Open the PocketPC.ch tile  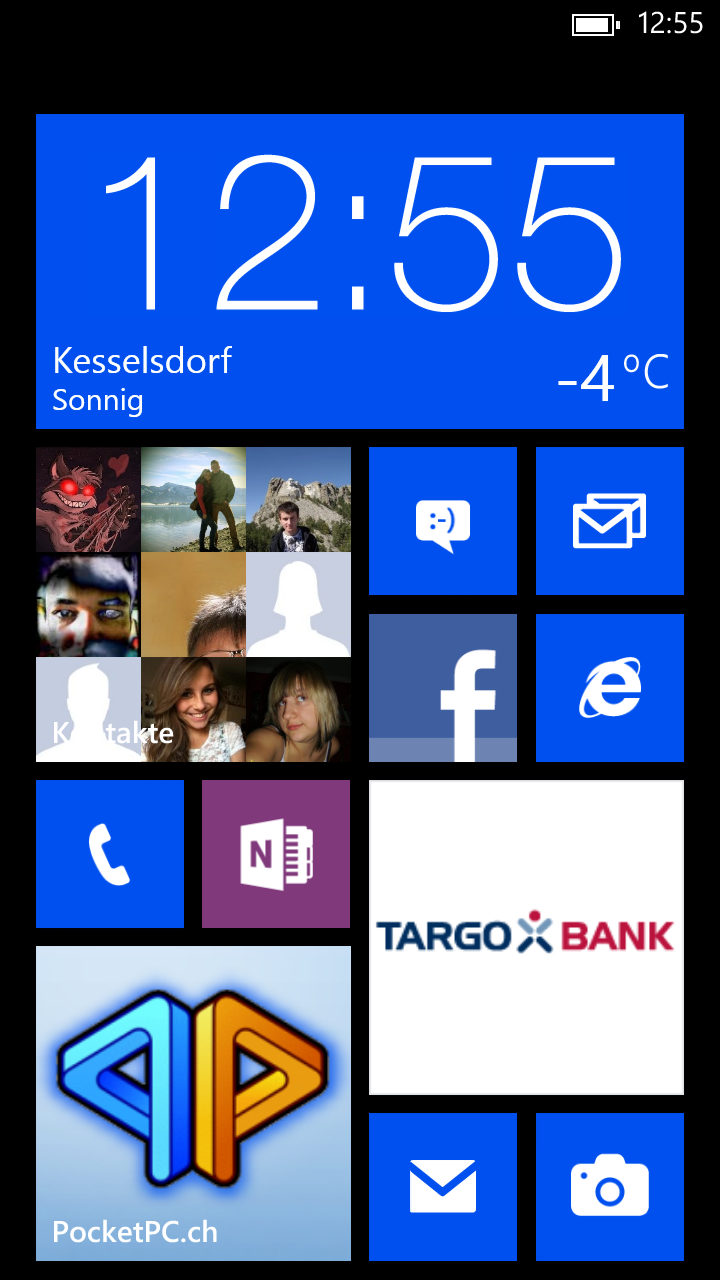pyautogui.click(x=193, y=1103)
